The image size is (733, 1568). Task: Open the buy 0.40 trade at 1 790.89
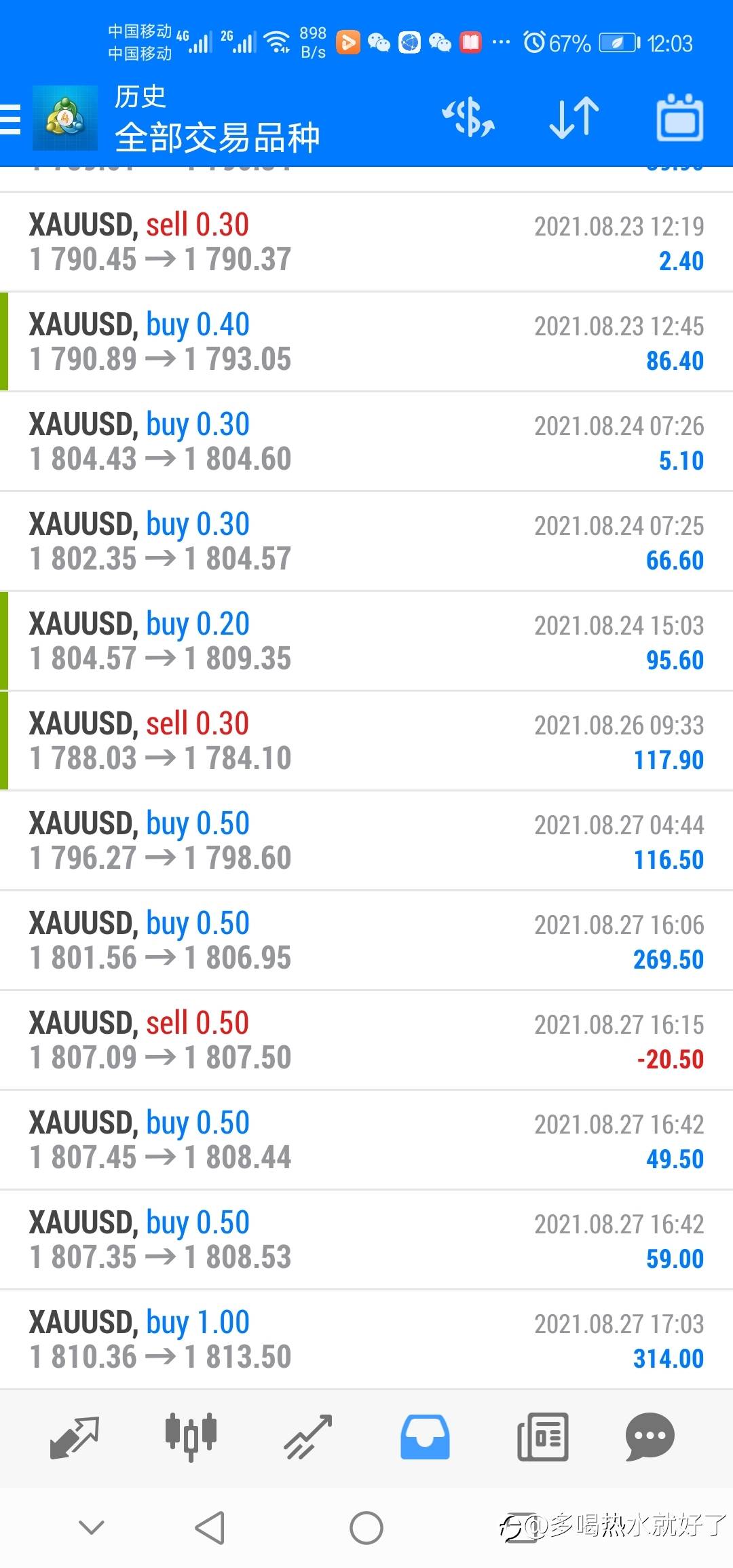tap(366, 342)
